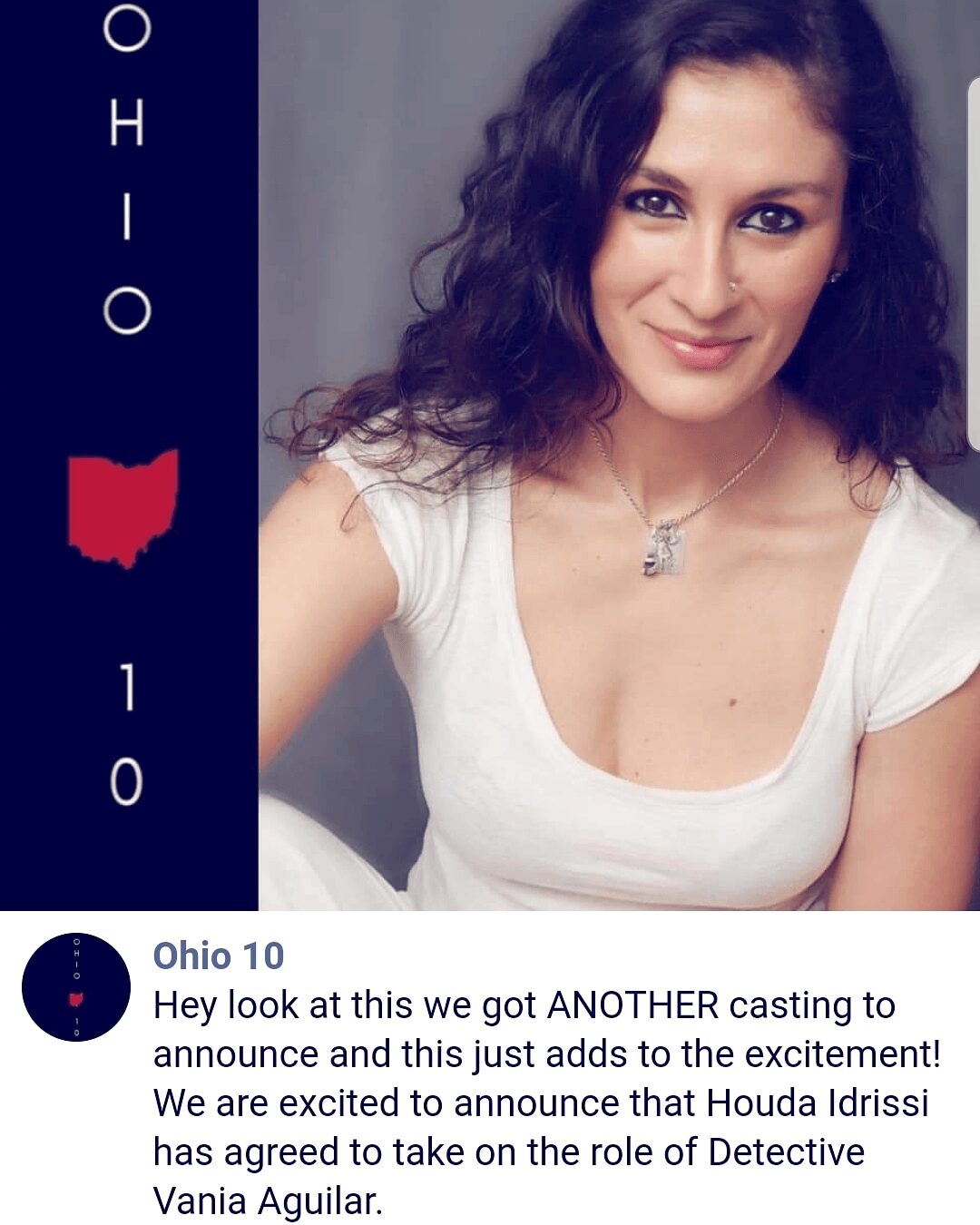Open the Ohio 10 page name link
The image size is (980, 1225).
(x=218, y=956)
